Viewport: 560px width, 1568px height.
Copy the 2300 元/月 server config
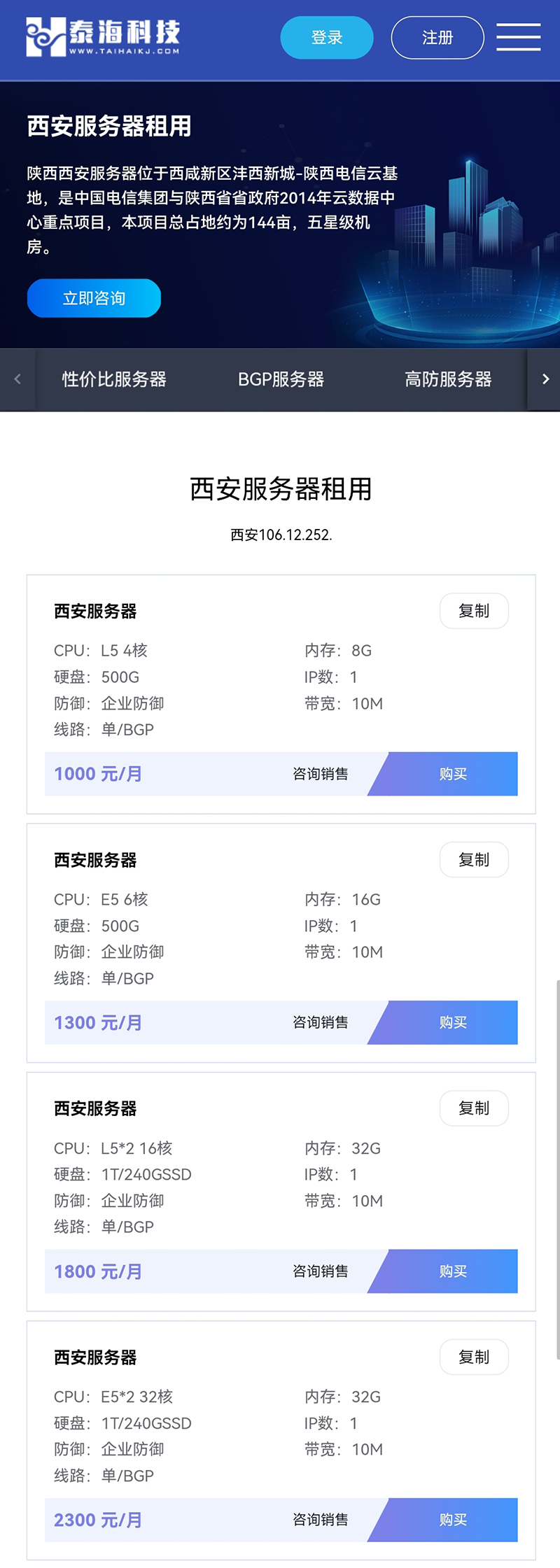[x=474, y=1357]
